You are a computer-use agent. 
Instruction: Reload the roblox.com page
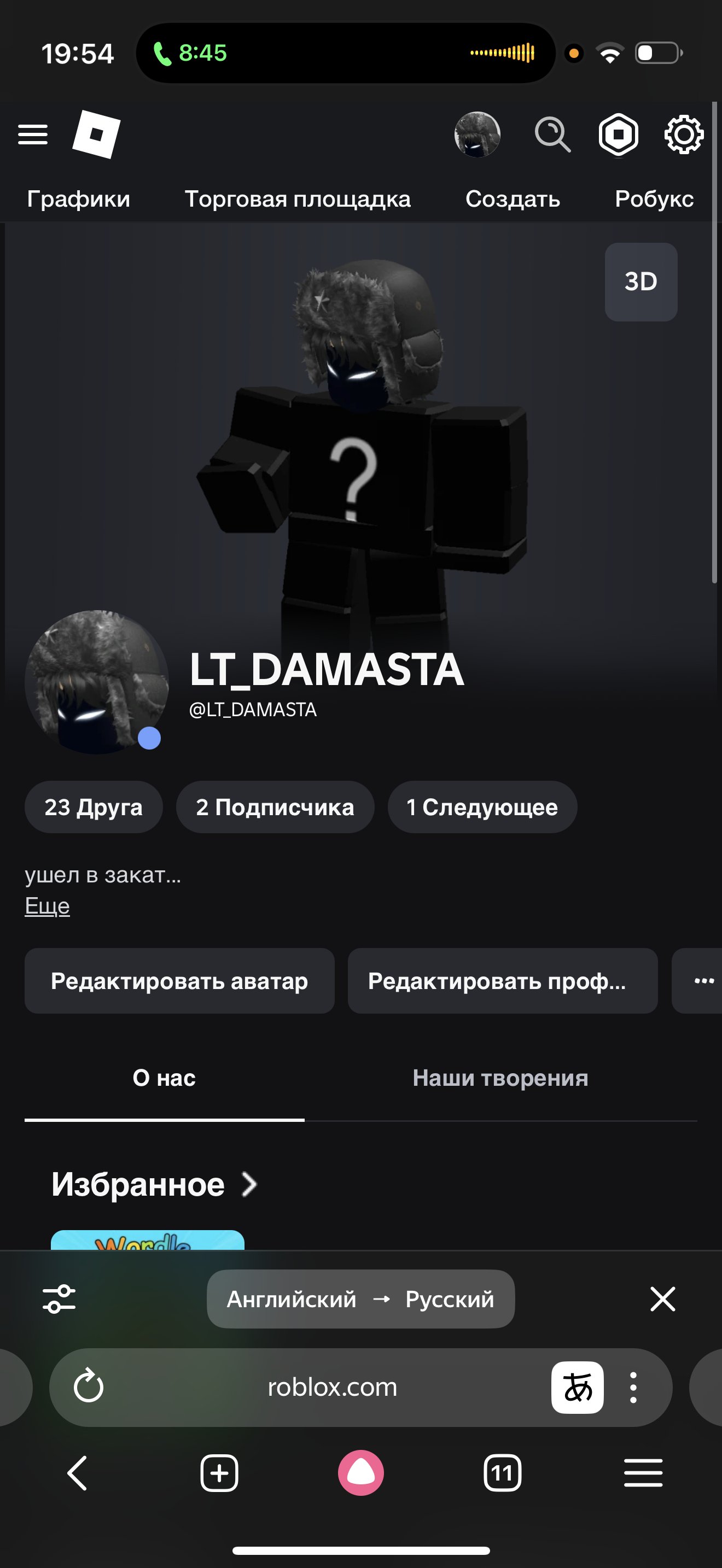pos(89,1386)
